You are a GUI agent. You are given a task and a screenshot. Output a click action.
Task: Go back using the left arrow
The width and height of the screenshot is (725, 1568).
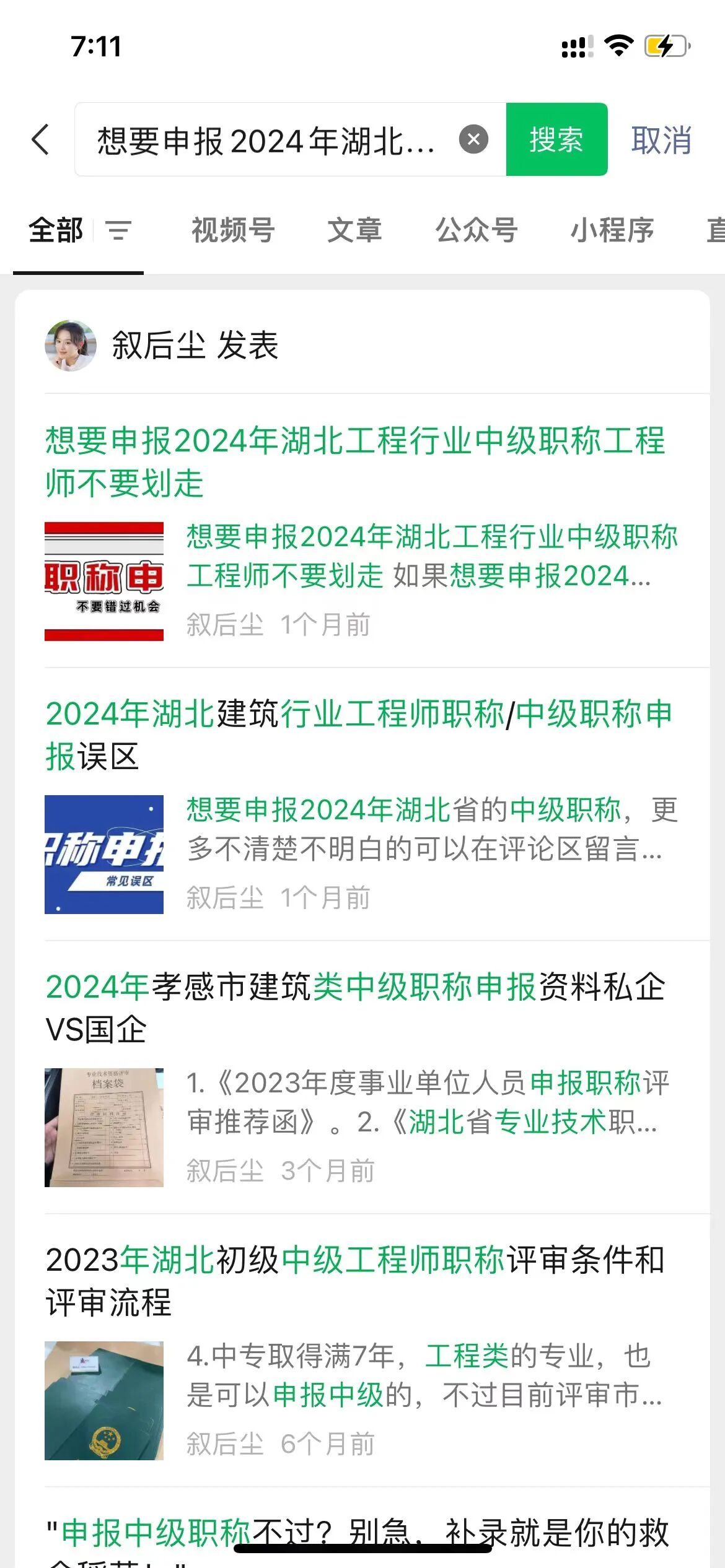click(41, 139)
